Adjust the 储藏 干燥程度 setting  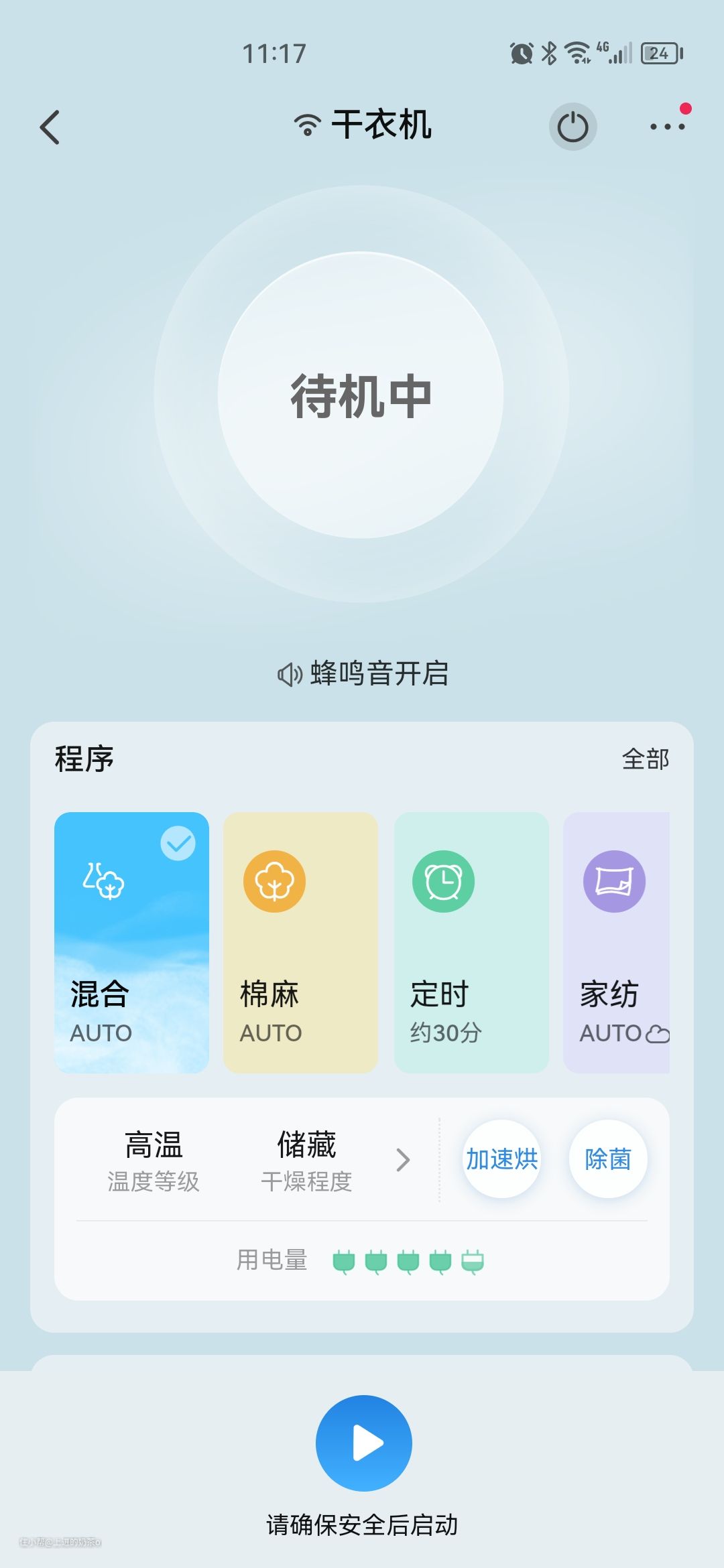tap(306, 1161)
